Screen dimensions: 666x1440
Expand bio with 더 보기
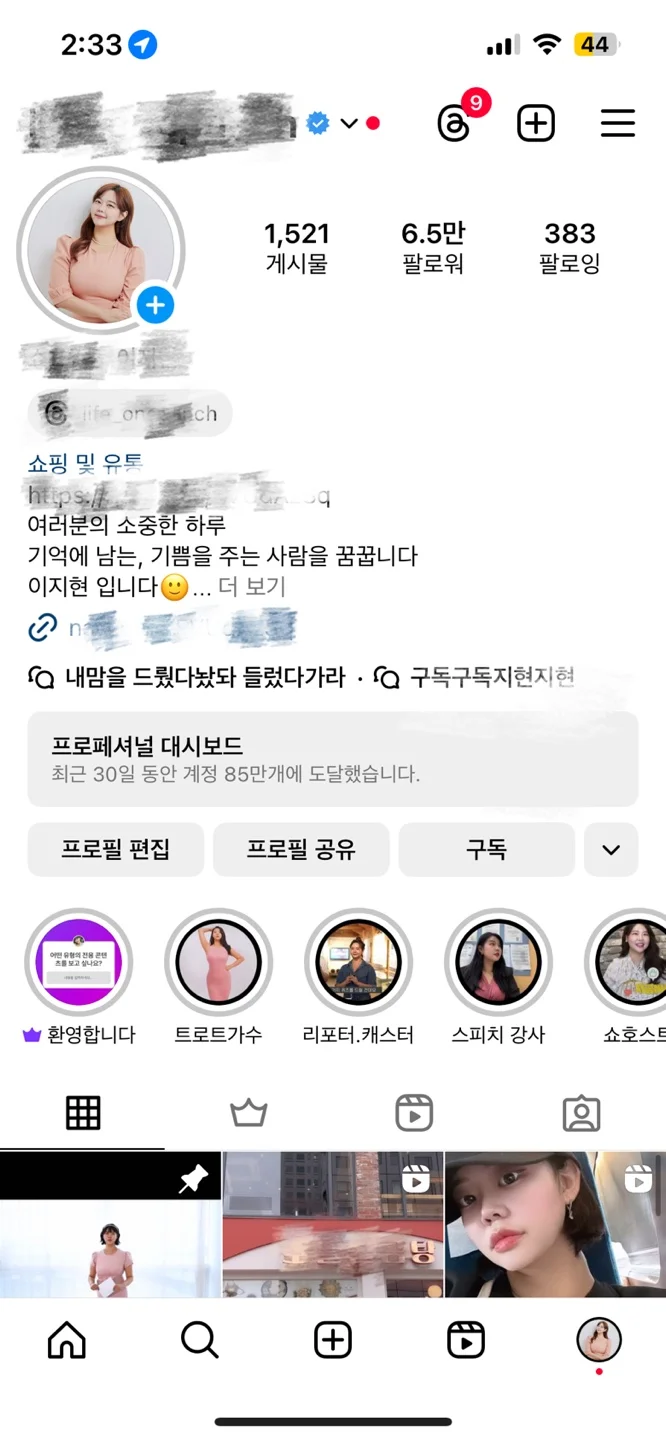point(252,587)
